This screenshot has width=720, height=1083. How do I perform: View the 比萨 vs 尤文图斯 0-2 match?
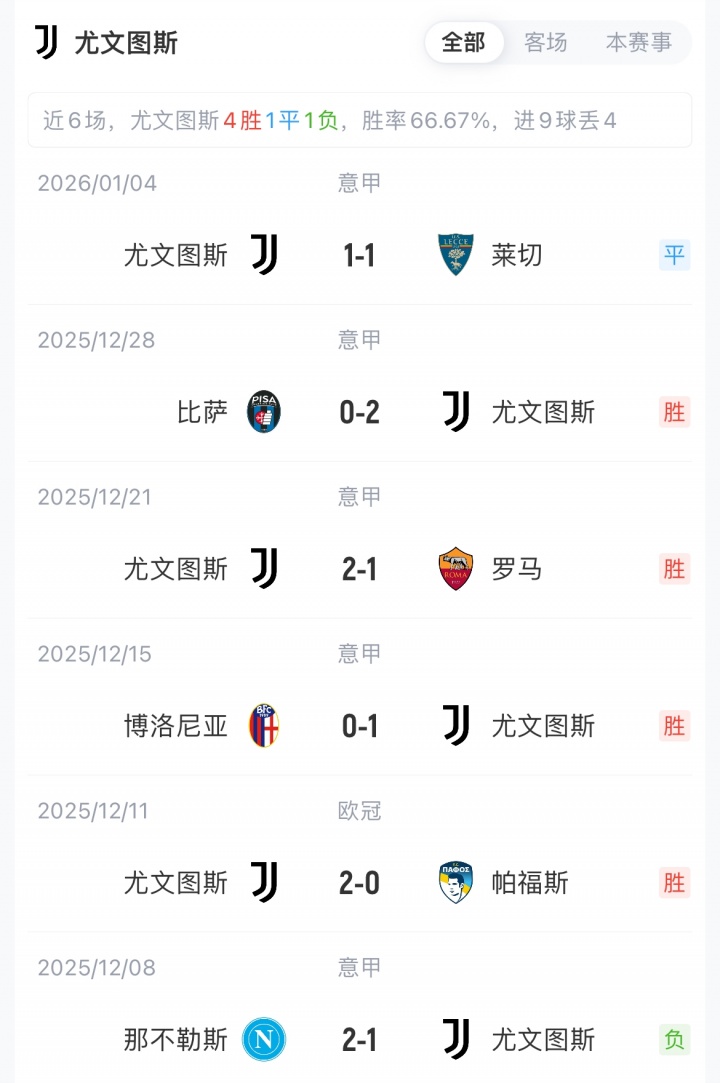pos(359,412)
